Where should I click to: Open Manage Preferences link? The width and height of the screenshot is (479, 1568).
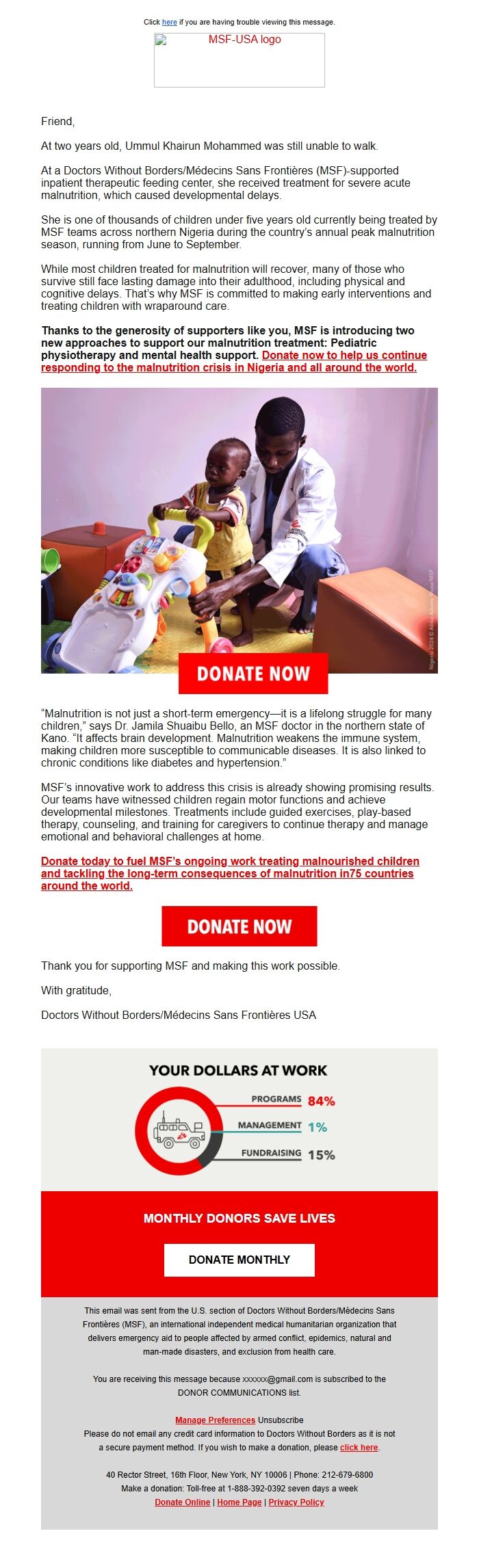(x=215, y=1420)
